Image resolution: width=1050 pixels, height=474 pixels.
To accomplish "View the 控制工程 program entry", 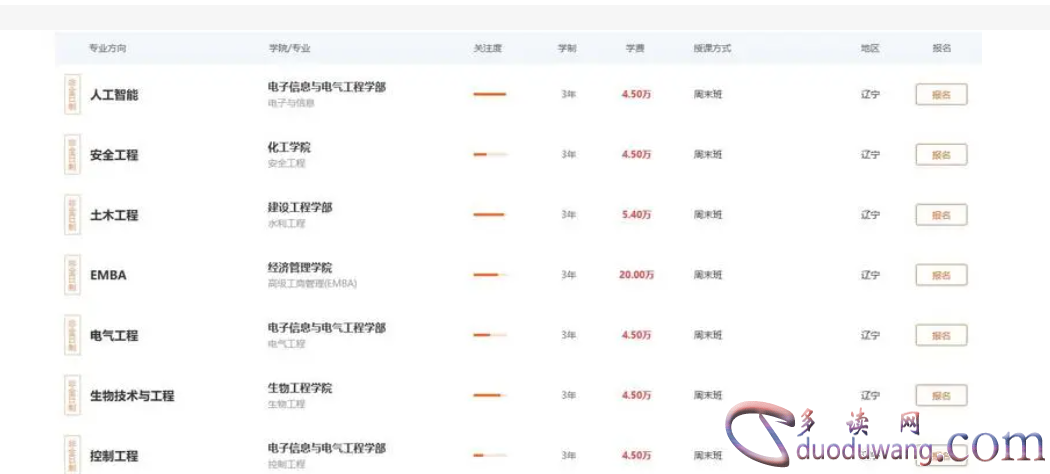I will click(x=114, y=456).
